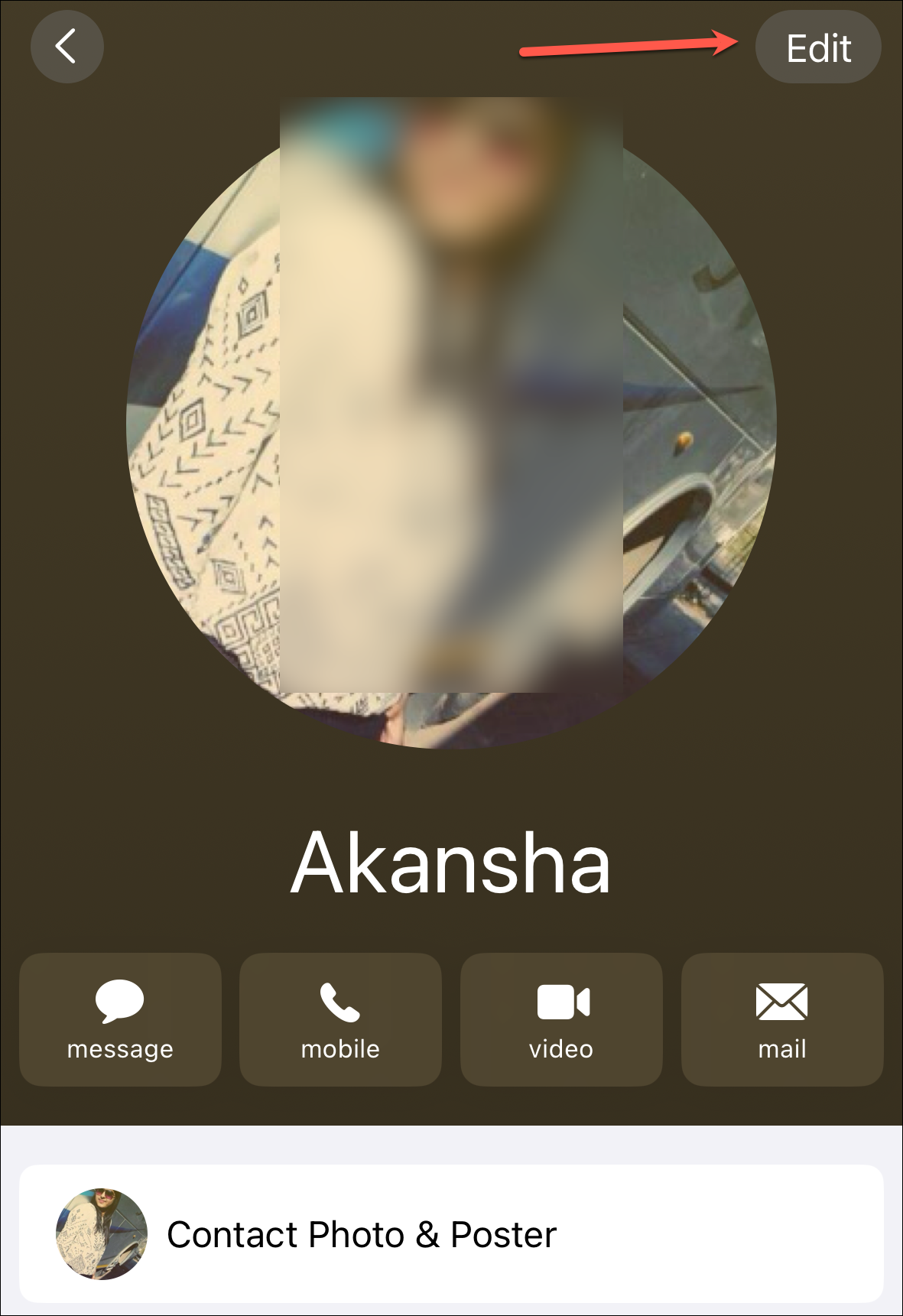Image resolution: width=903 pixels, height=1316 pixels.
Task: Call Akansha's mobile number
Action: [340, 1019]
